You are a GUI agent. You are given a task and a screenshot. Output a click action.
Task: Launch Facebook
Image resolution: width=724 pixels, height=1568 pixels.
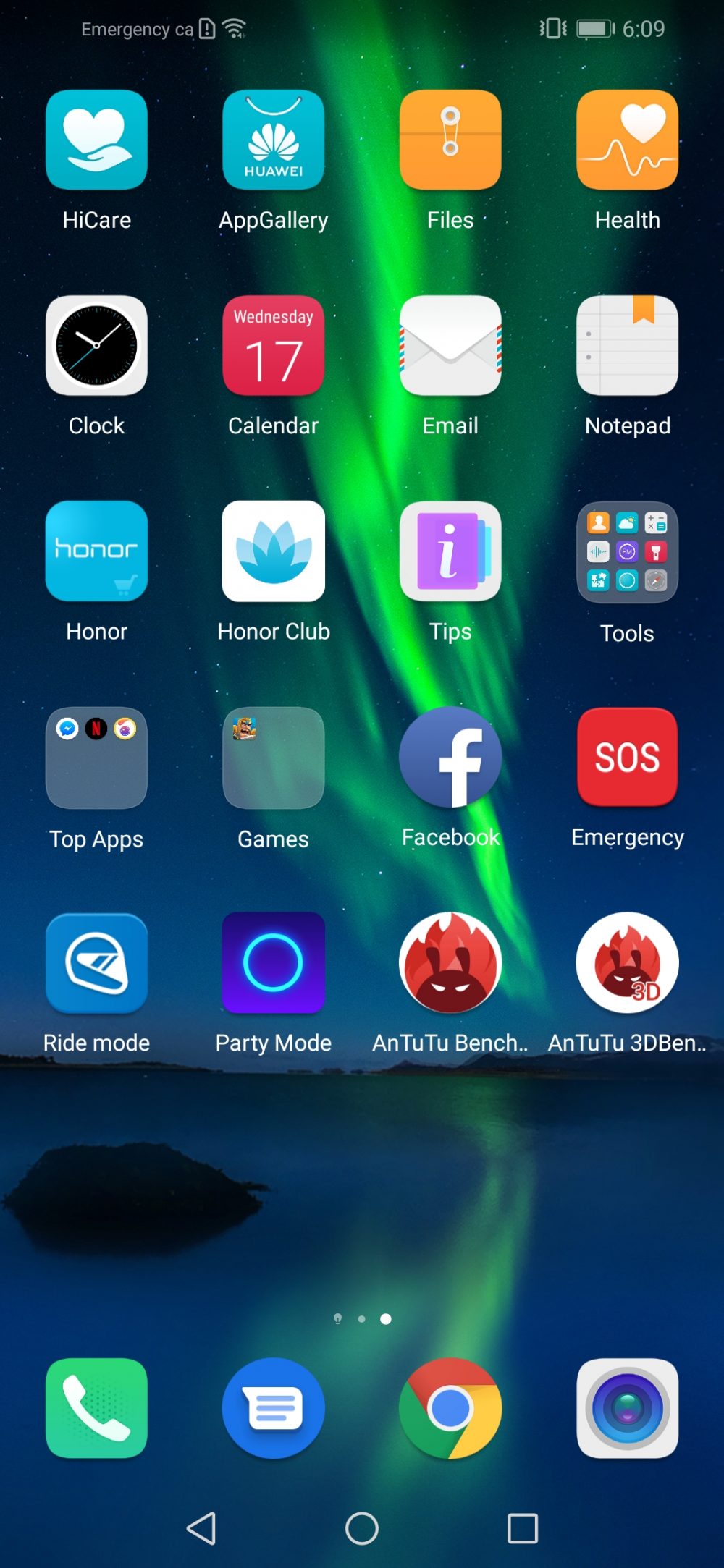(x=450, y=757)
